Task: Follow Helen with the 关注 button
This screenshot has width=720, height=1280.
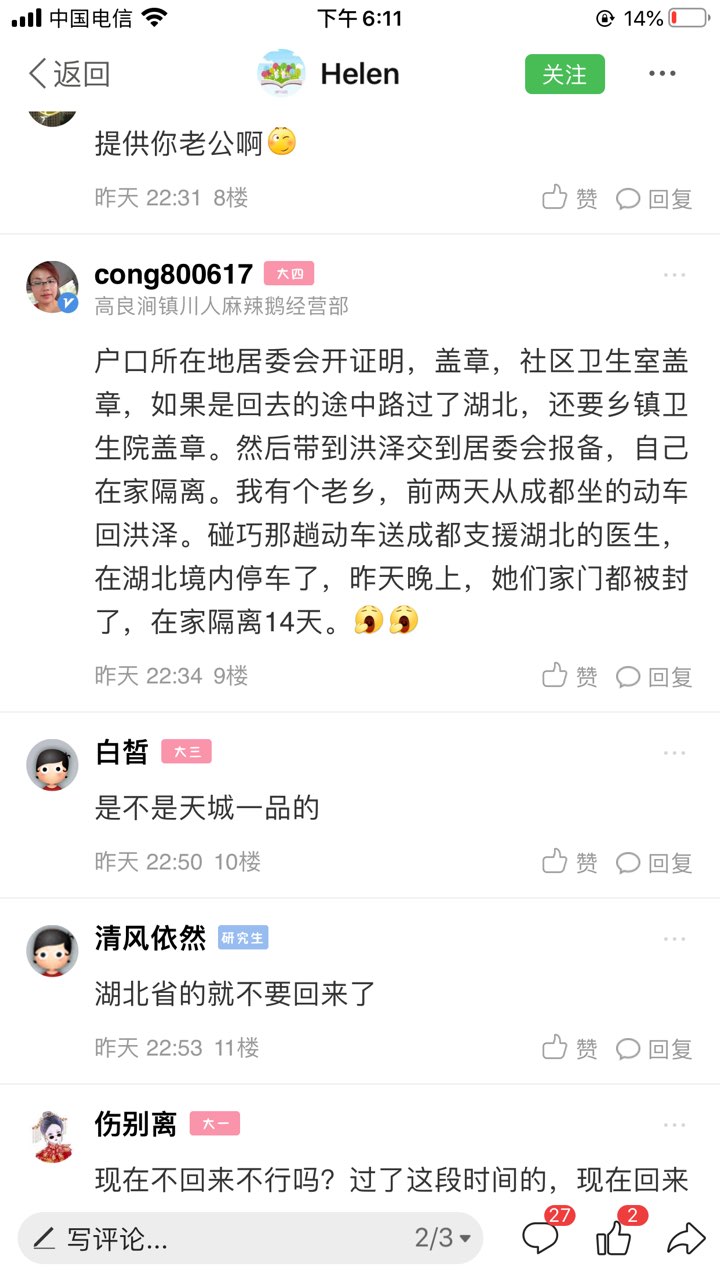Action: click(565, 74)
